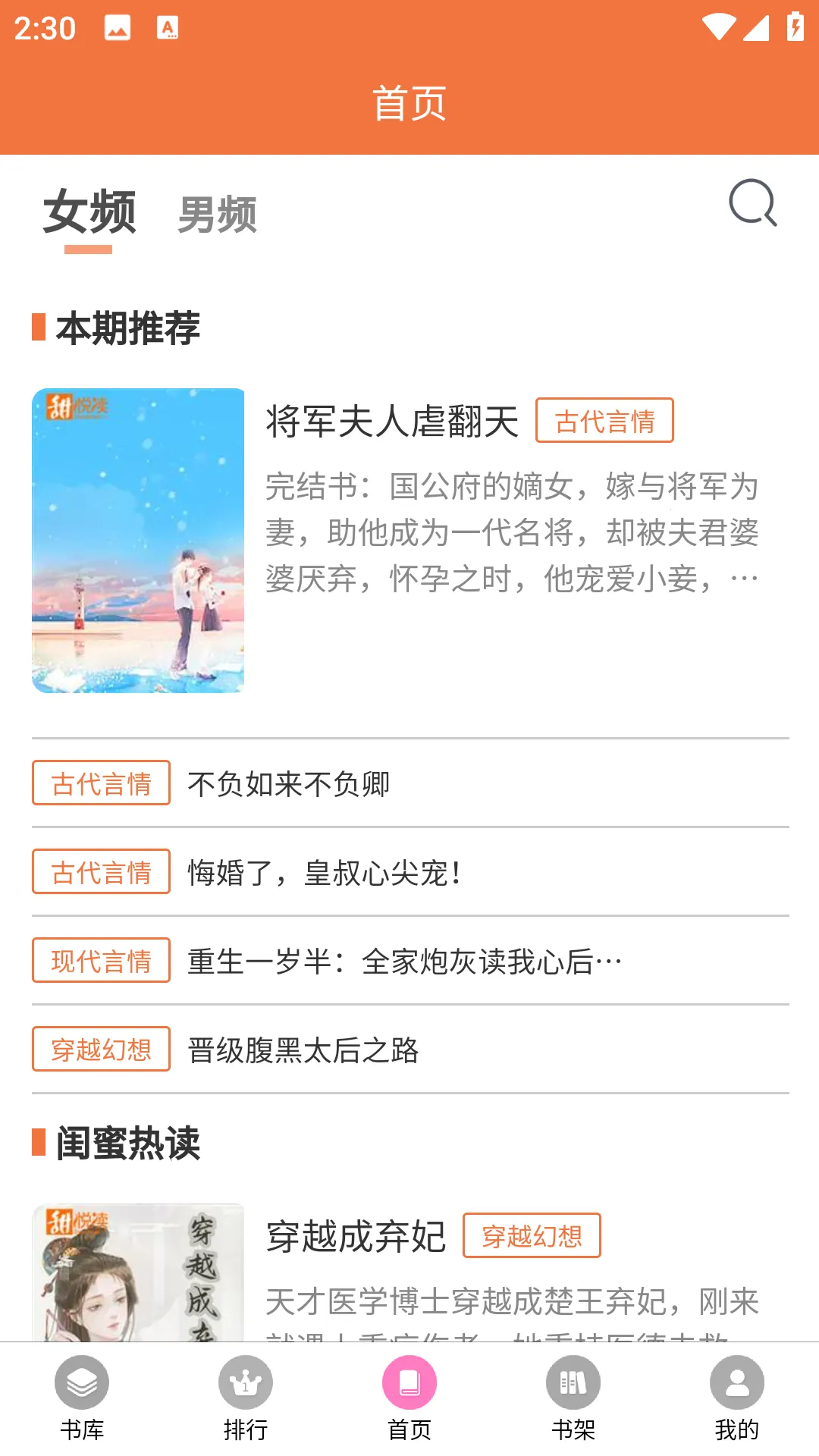Click the 将军夫人虐翻天 cover thumbnail
Screen dimensions: 819x1456
point(139,540)
